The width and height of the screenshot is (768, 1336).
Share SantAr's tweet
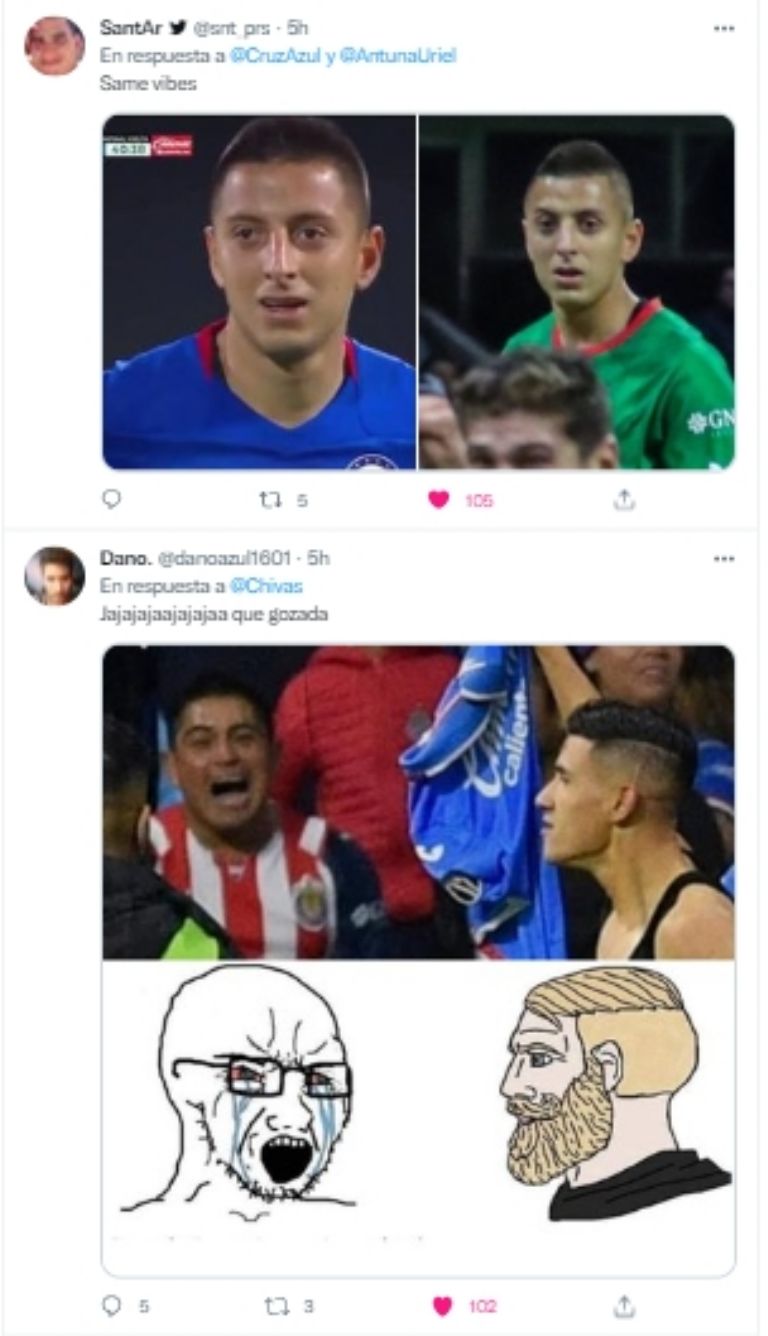(624, 499)
